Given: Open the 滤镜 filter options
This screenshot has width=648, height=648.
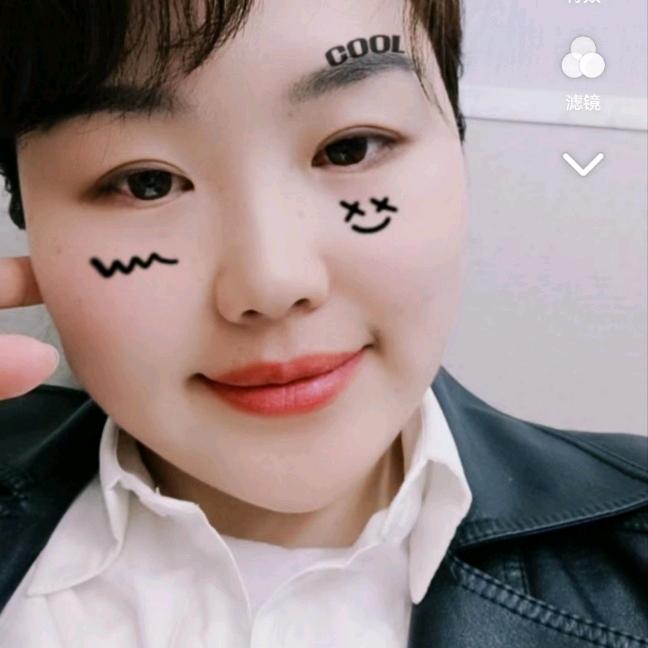Looking at the screenshot, I should point(583,70).
